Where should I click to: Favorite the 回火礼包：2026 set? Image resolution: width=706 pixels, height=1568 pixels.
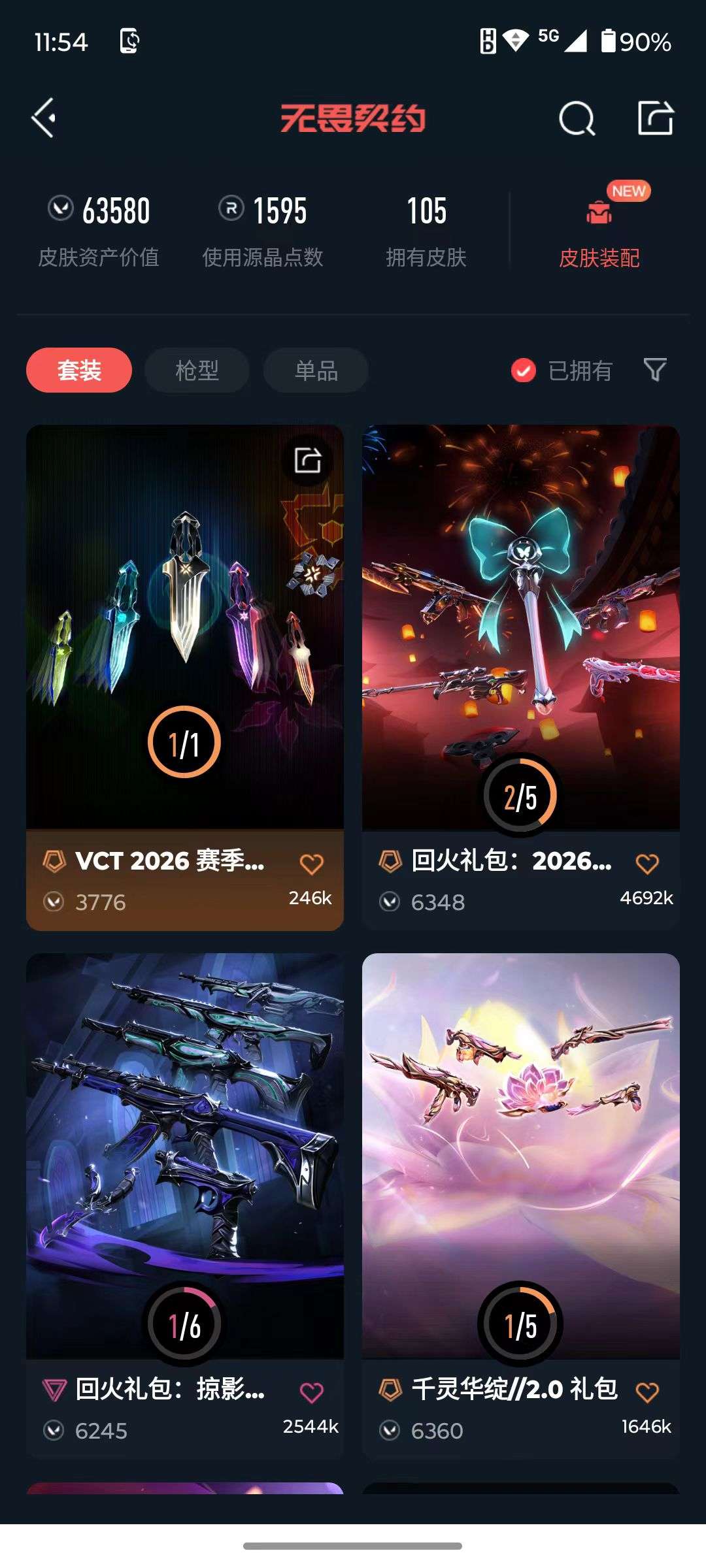coord(648,863)
